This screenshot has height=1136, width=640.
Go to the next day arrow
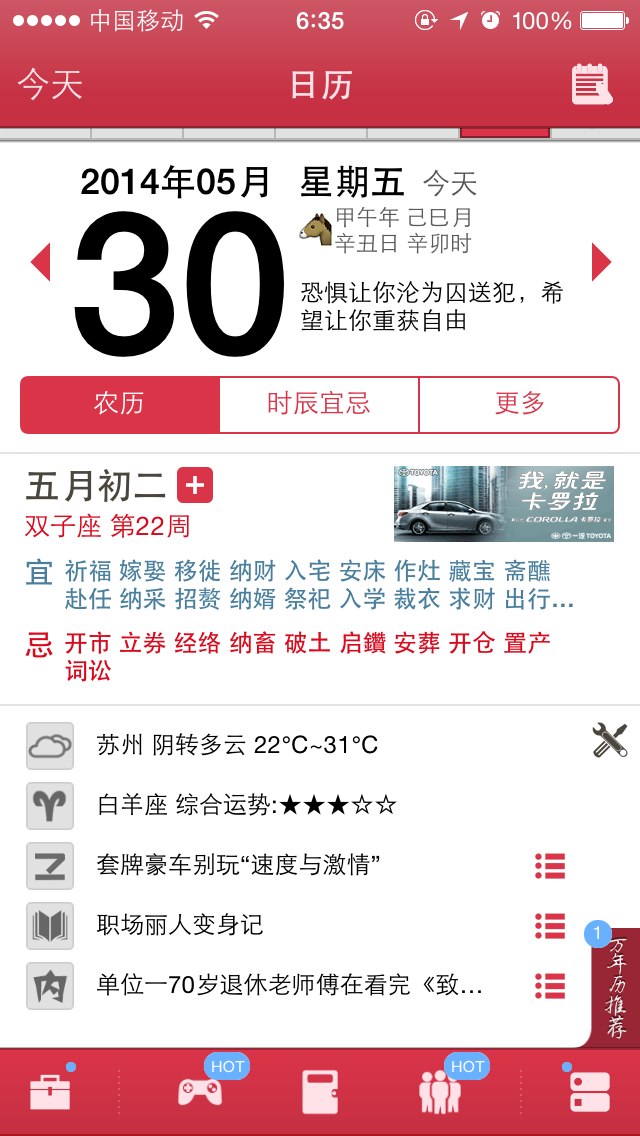coord(601,262)
